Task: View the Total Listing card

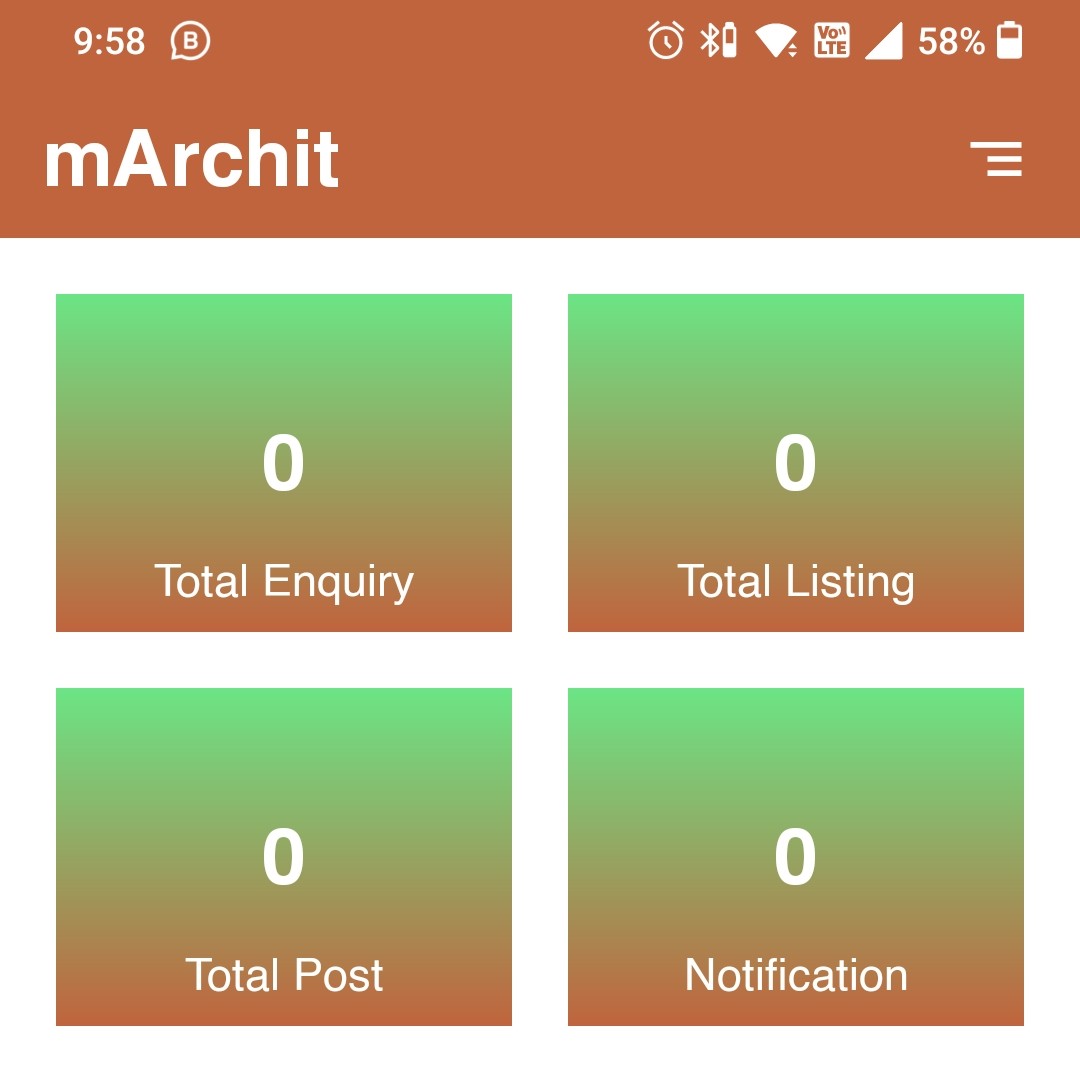Action: pyautogui.click(x=796, y=463)
